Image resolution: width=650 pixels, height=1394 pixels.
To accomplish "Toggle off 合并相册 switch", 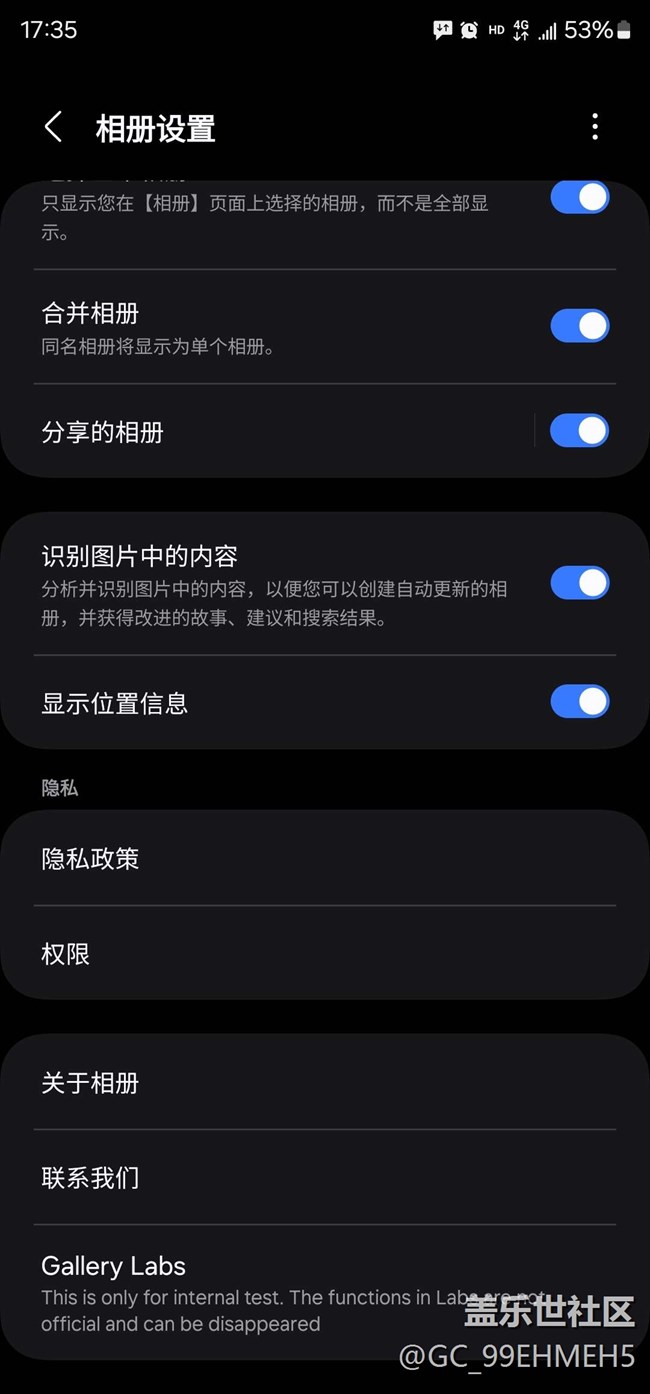I will (x=579, y=326).
